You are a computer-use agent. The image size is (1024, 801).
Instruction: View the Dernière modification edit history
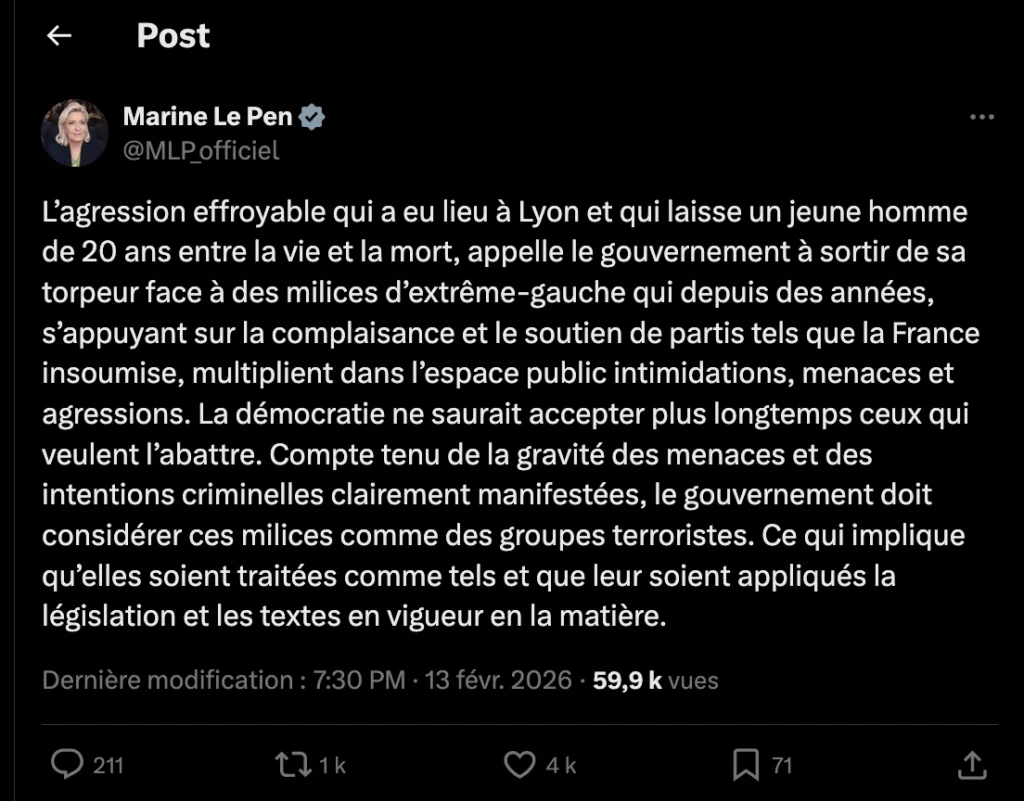pyautogui.click(x=169, y=680)
